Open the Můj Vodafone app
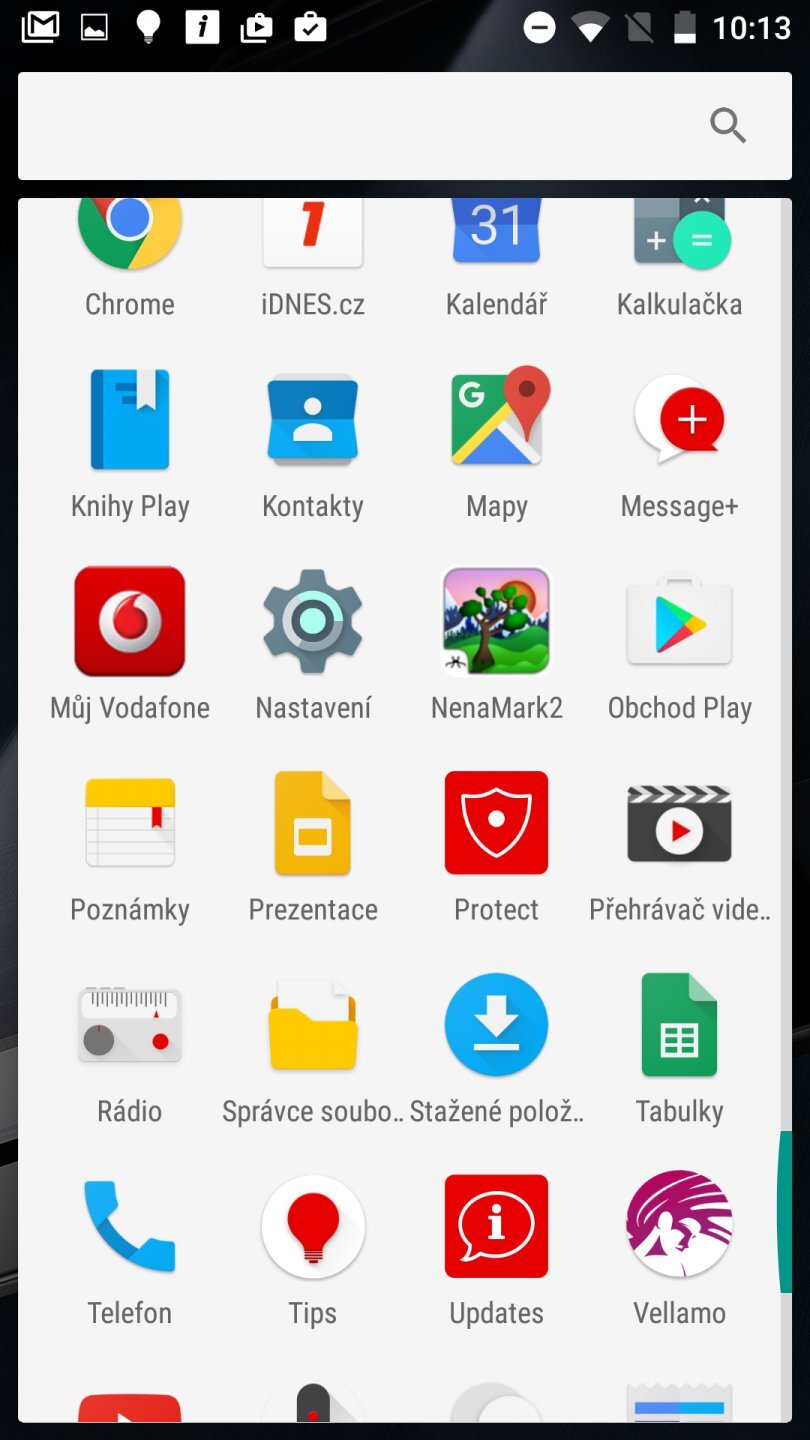This screenshot has height=1440, width=810. [129, 621]
